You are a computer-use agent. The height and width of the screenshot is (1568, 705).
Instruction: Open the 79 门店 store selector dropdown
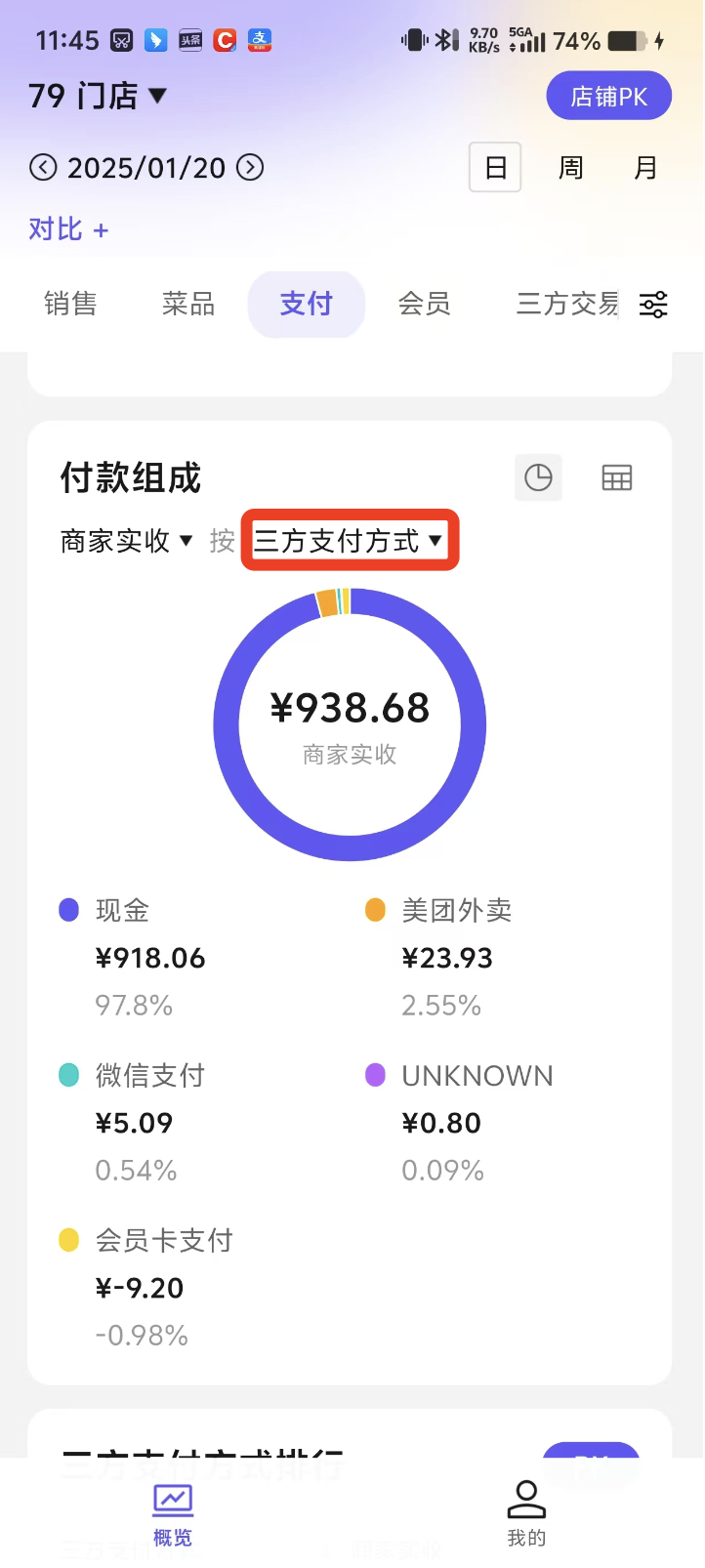99,96
